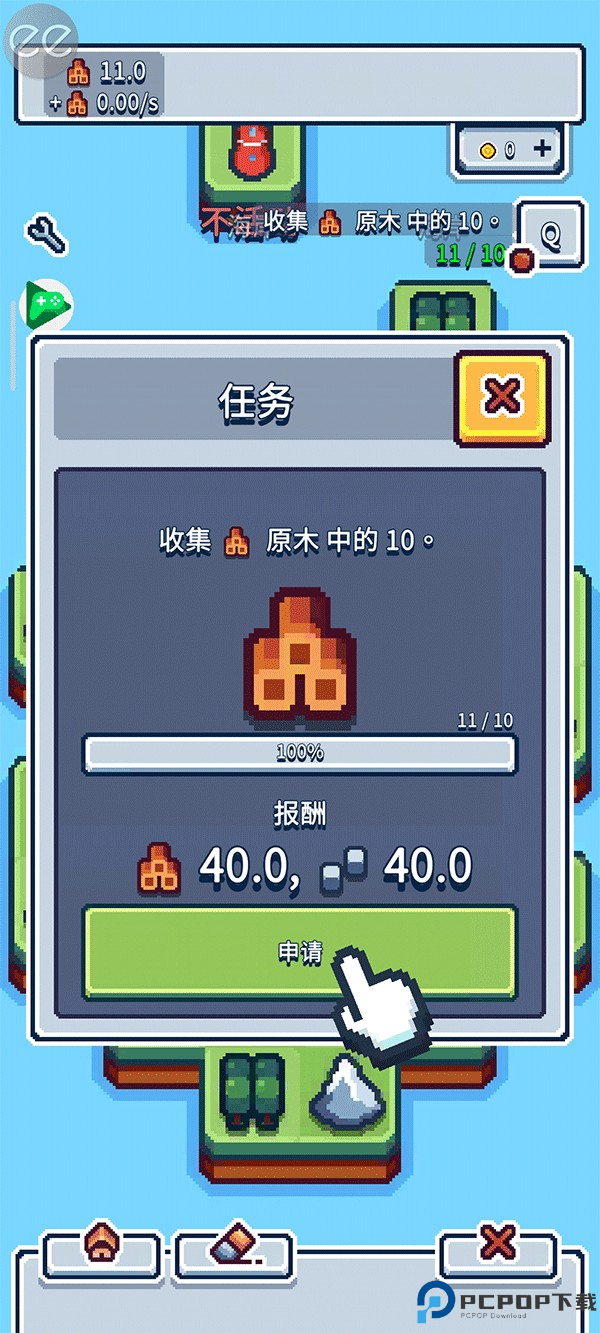Claim the reward with the 申请 button

[x=299, y=952]
